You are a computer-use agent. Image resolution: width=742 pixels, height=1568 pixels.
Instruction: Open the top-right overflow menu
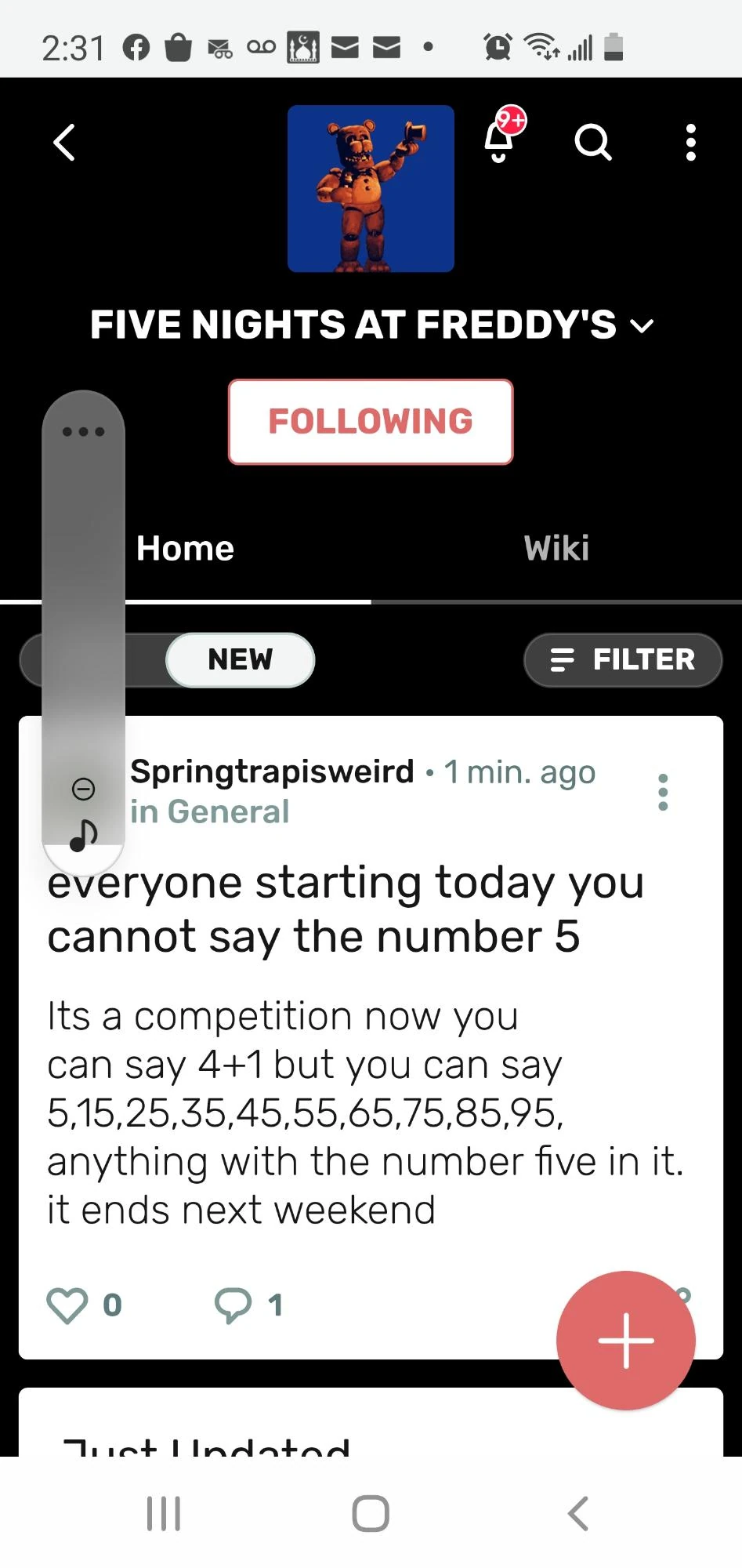point(690,143)
